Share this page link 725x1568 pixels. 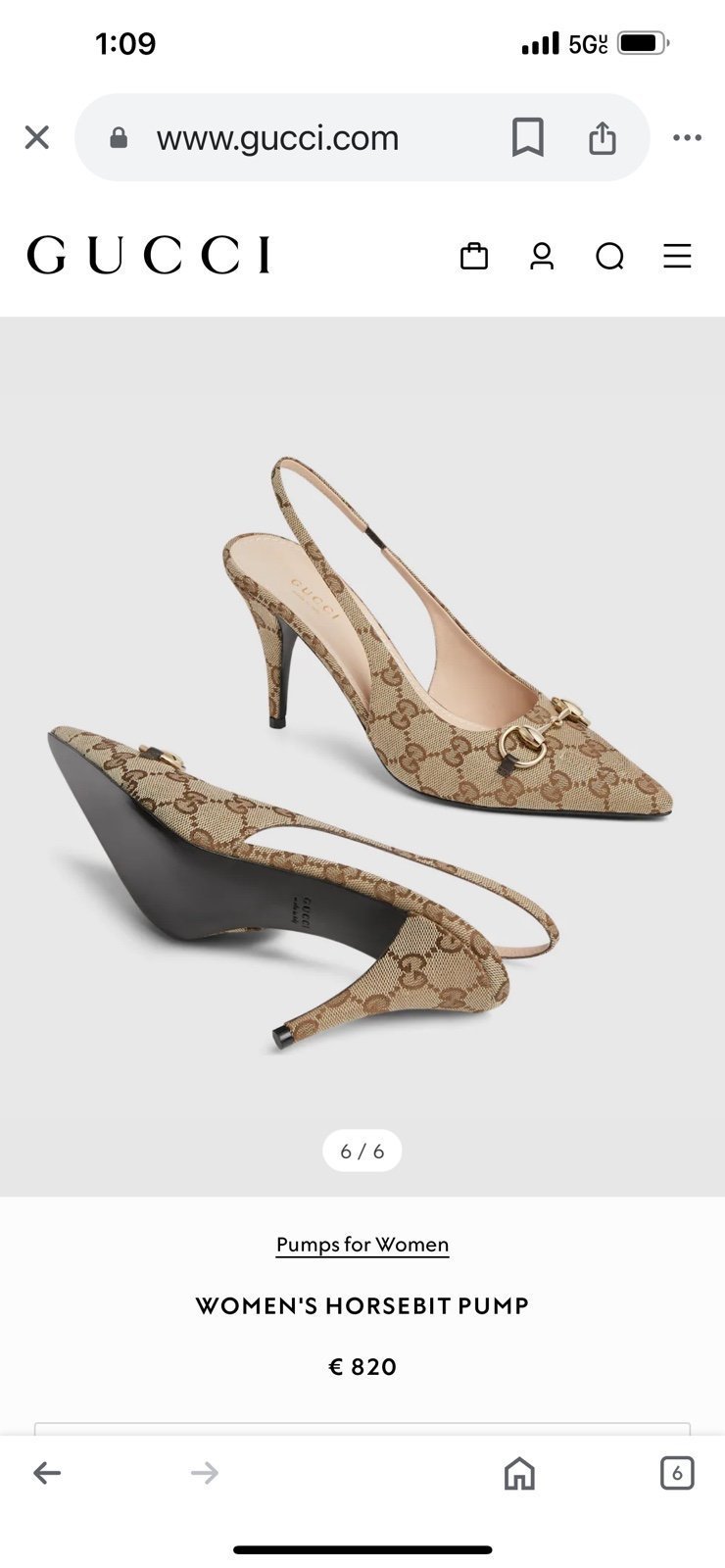click(602, 137)
